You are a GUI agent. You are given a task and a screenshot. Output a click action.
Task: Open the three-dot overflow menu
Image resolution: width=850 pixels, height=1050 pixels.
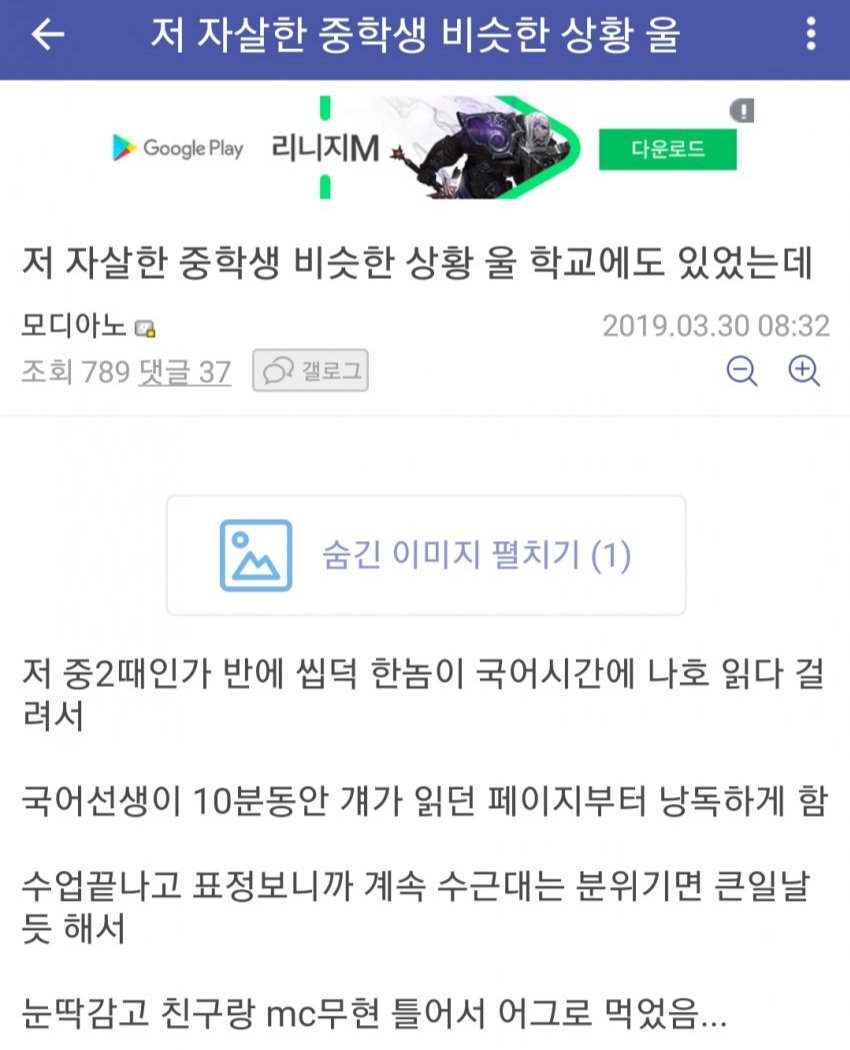(811, 35)
